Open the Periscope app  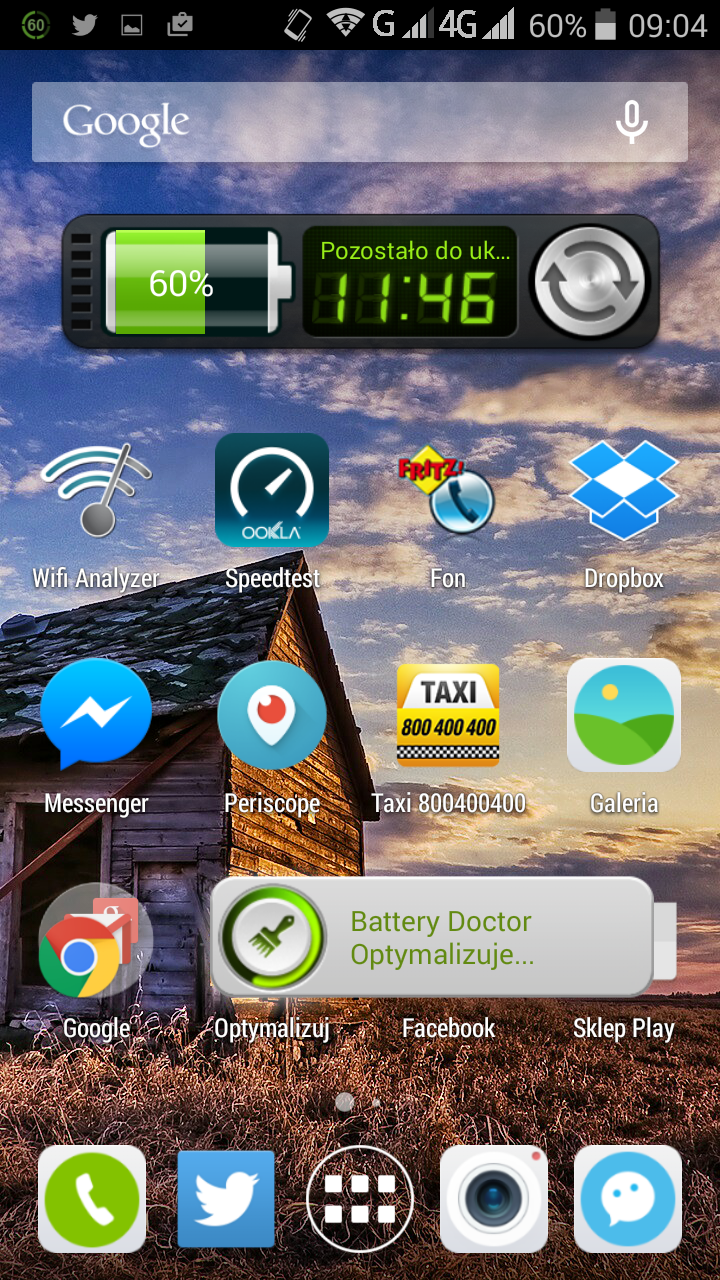pyautogui.click(x=272, y=714)
